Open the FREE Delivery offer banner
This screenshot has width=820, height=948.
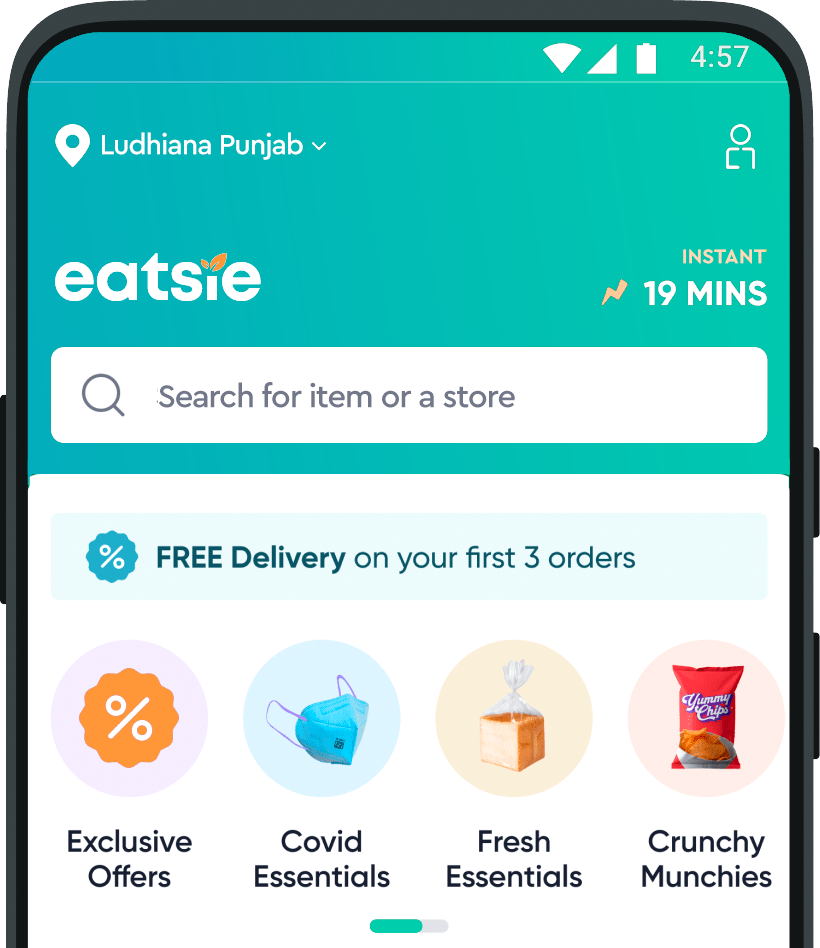tap(409, 557)
